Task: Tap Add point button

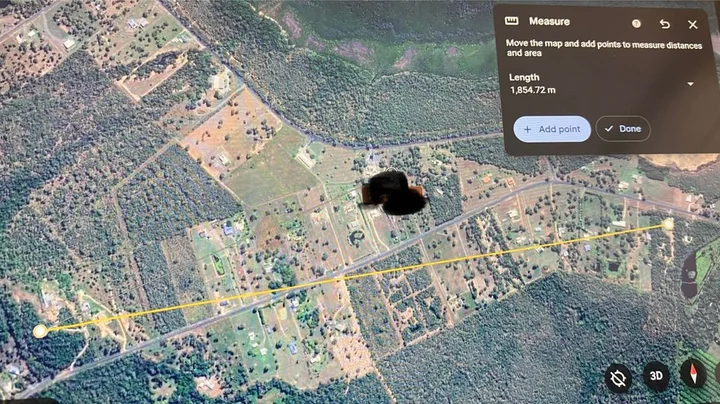Action: pos(552,129)
